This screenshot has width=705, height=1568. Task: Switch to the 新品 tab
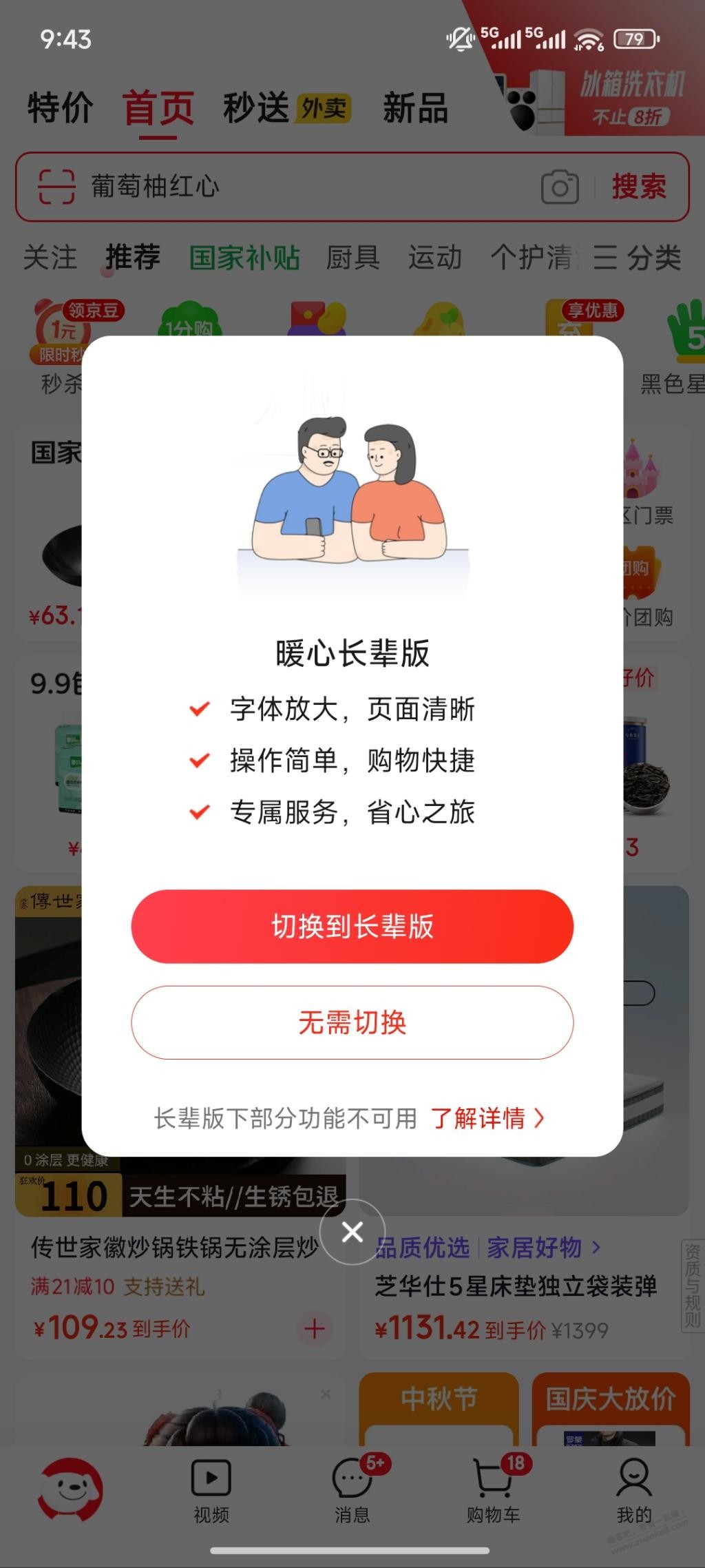(x=415, y=109)
